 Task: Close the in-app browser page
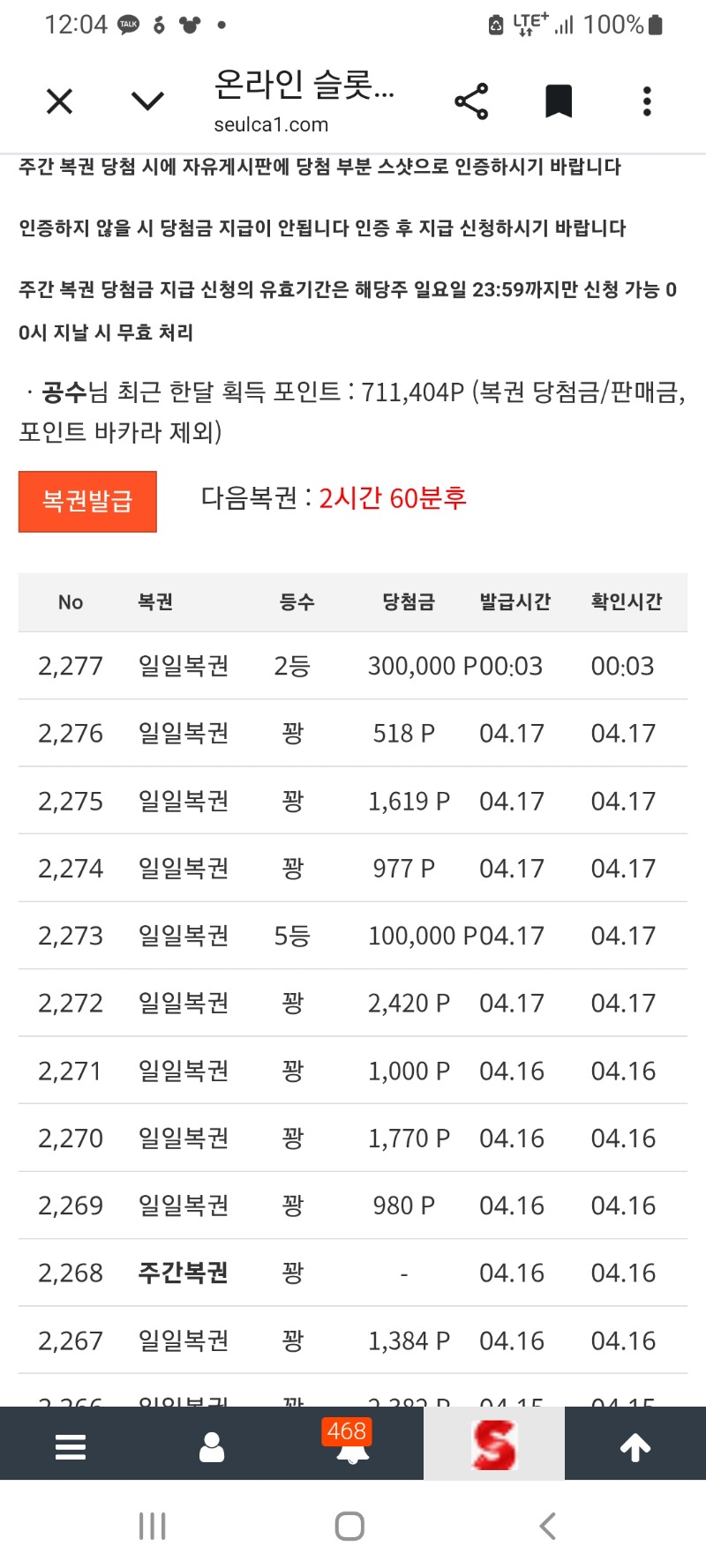59,101
